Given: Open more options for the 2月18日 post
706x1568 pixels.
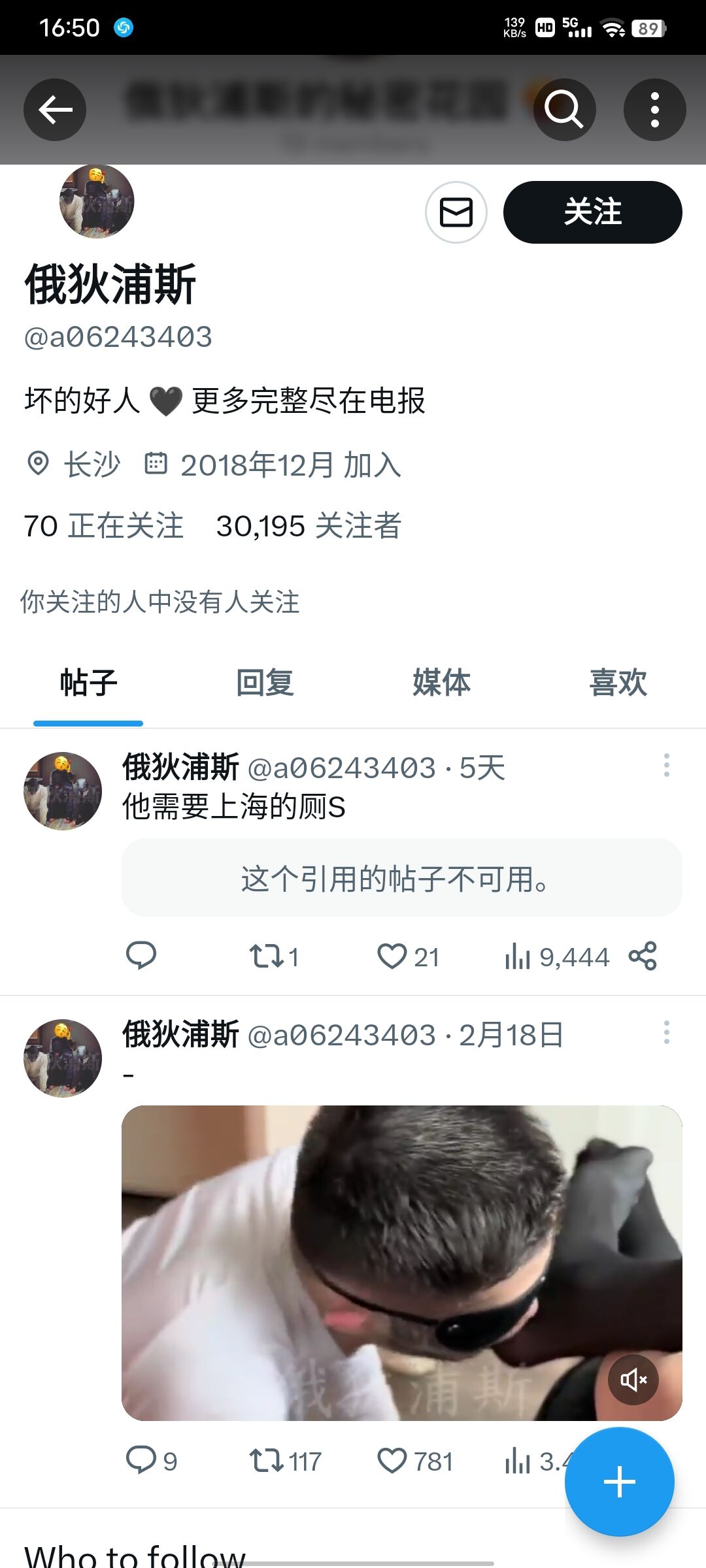Looking at the screenshot, I should pos(666,1032).
